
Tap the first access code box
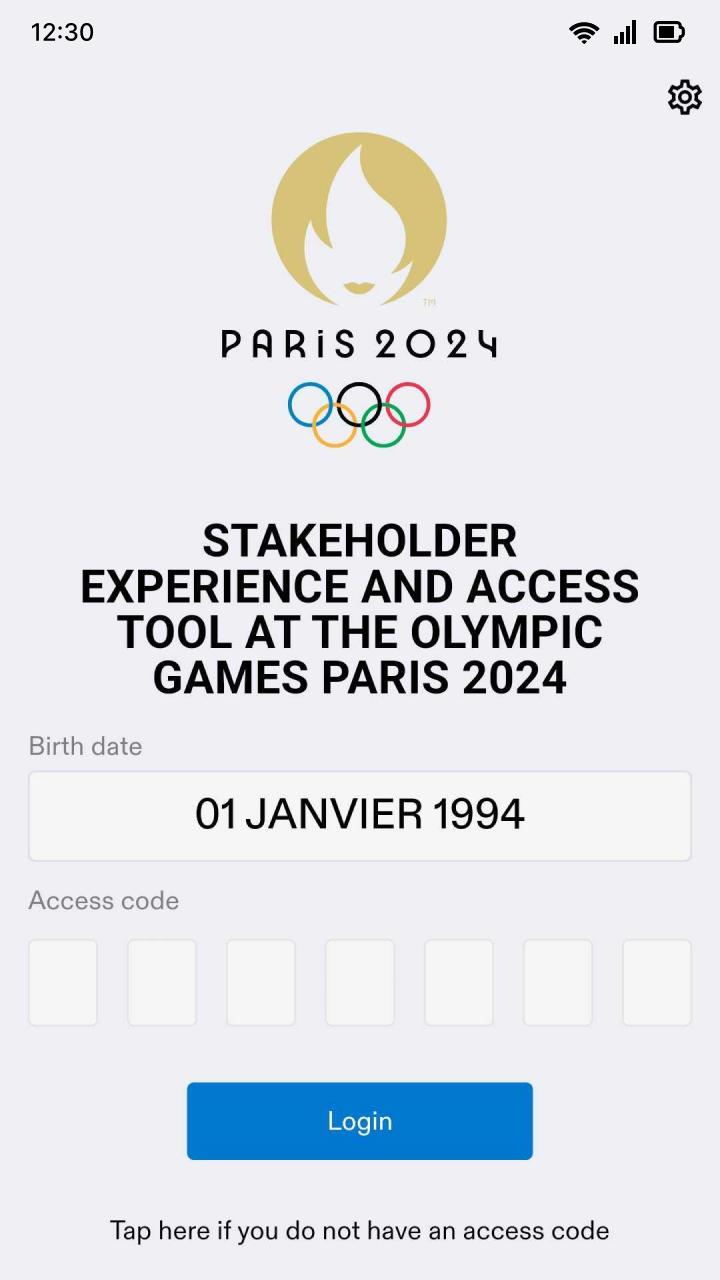tap(63, 982)
